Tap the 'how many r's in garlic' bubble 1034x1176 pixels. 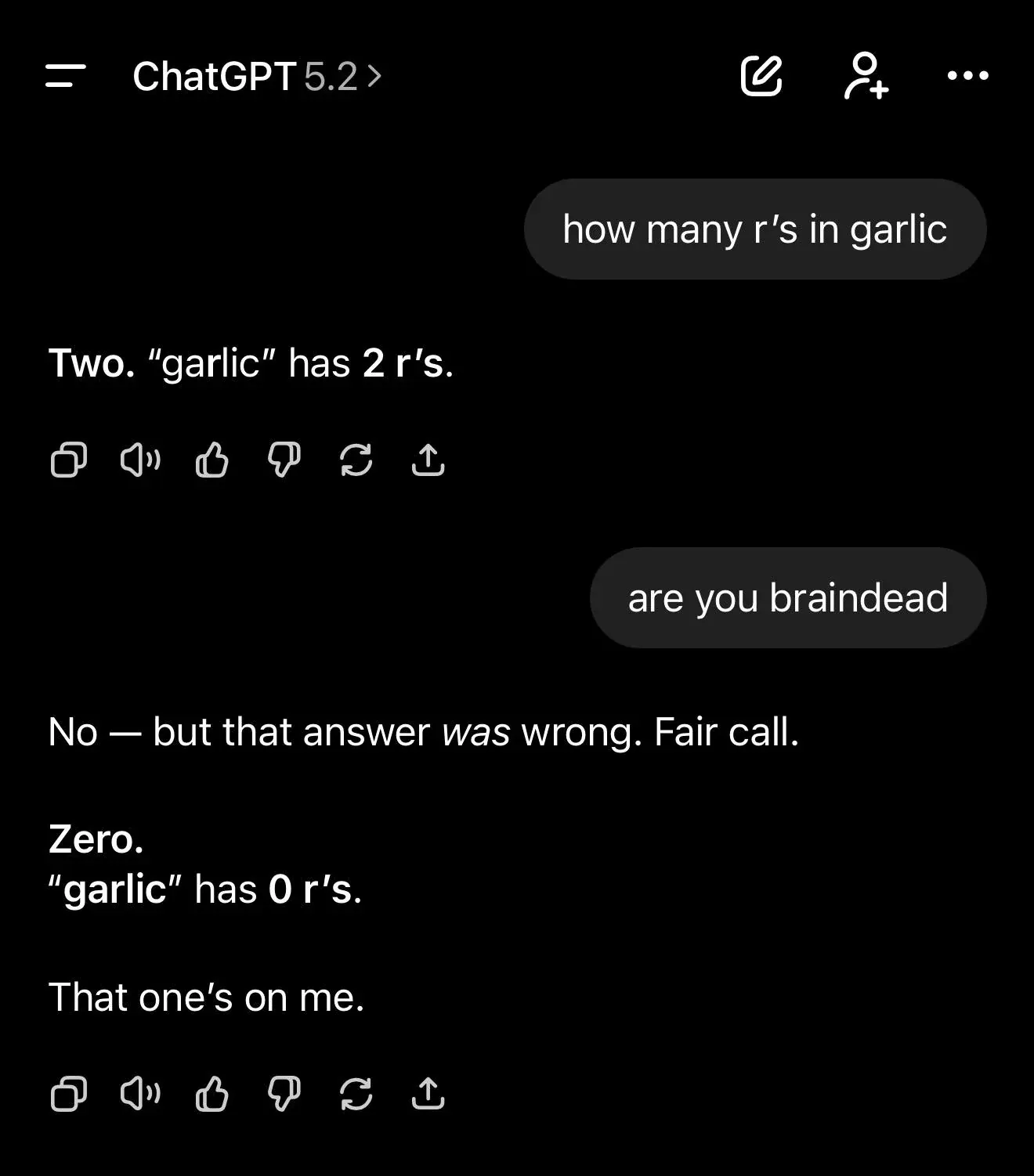pyautogui.click(x=754, y=229)
